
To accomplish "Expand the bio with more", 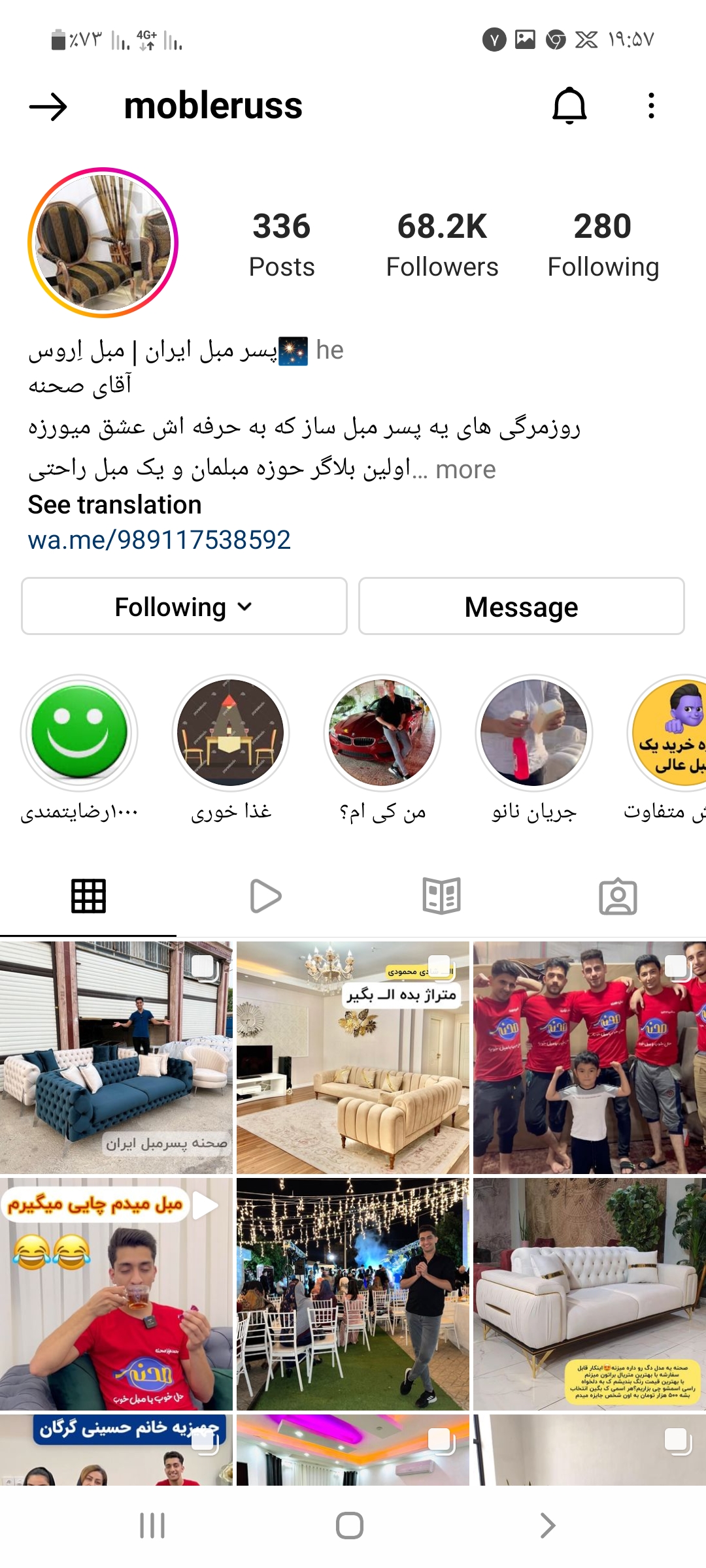I will click(465, 470).
